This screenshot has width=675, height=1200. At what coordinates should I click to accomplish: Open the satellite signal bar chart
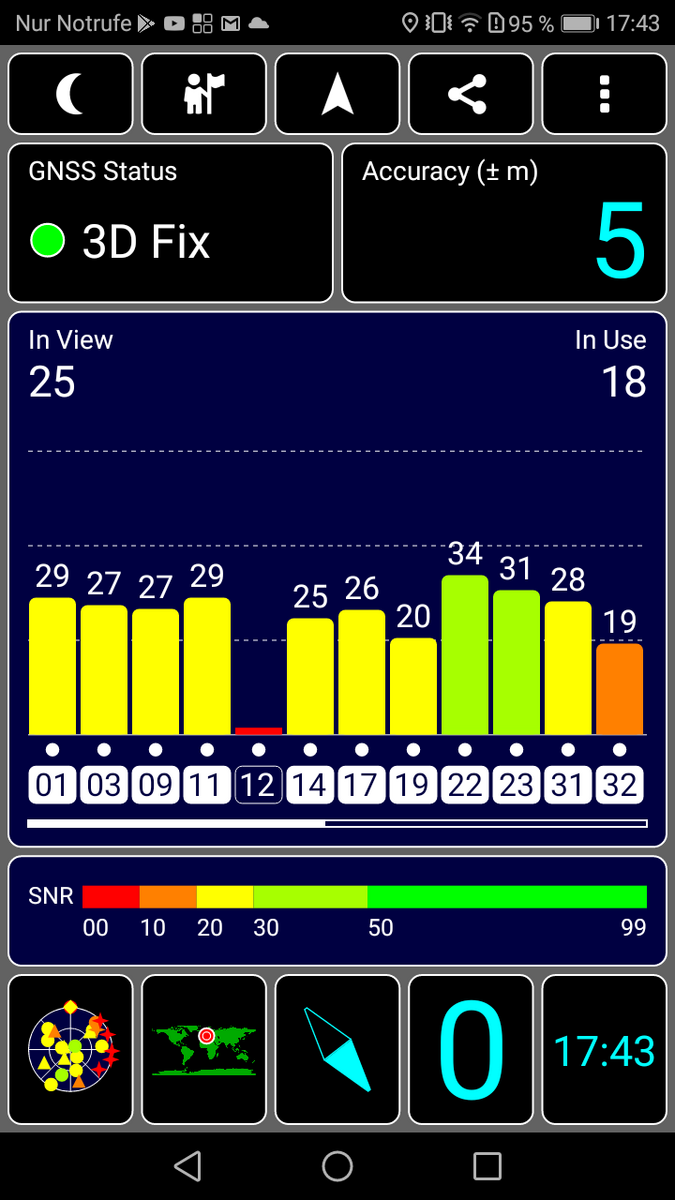(337, 579)
